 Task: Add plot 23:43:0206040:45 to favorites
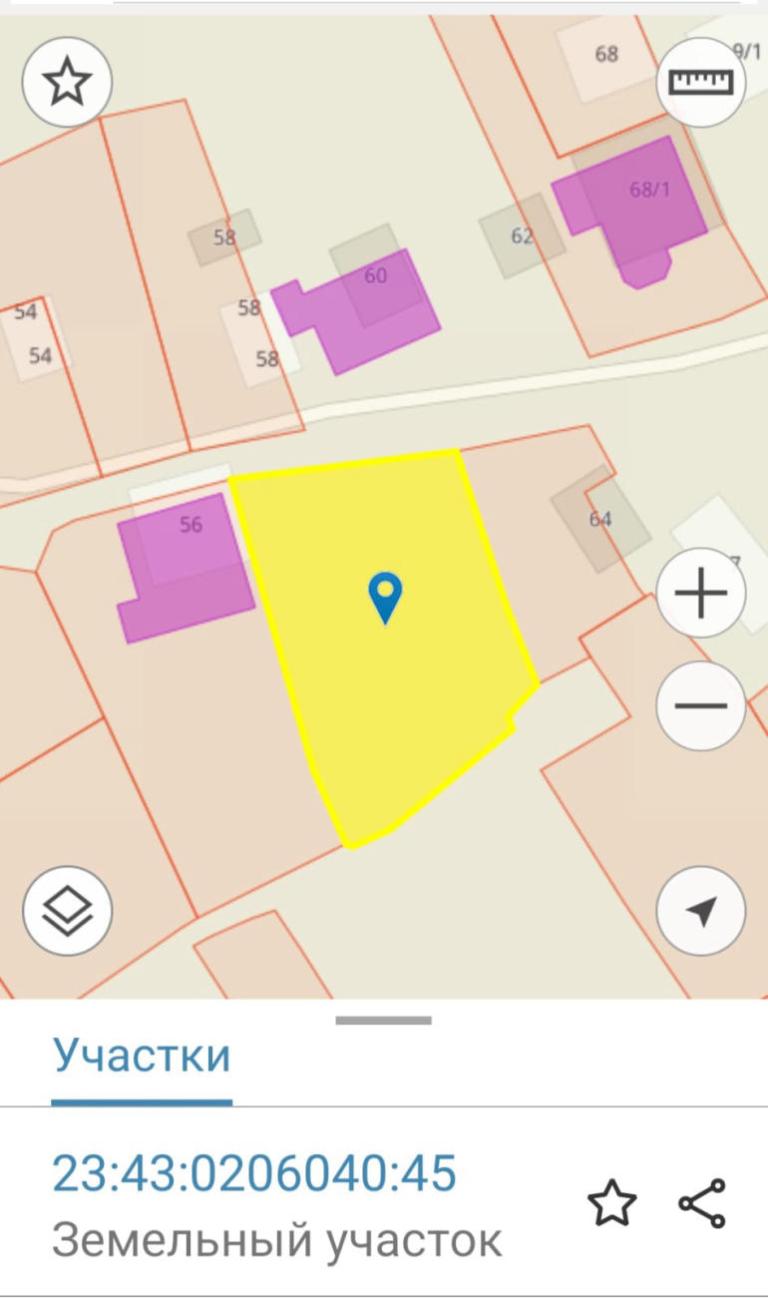612,1203
